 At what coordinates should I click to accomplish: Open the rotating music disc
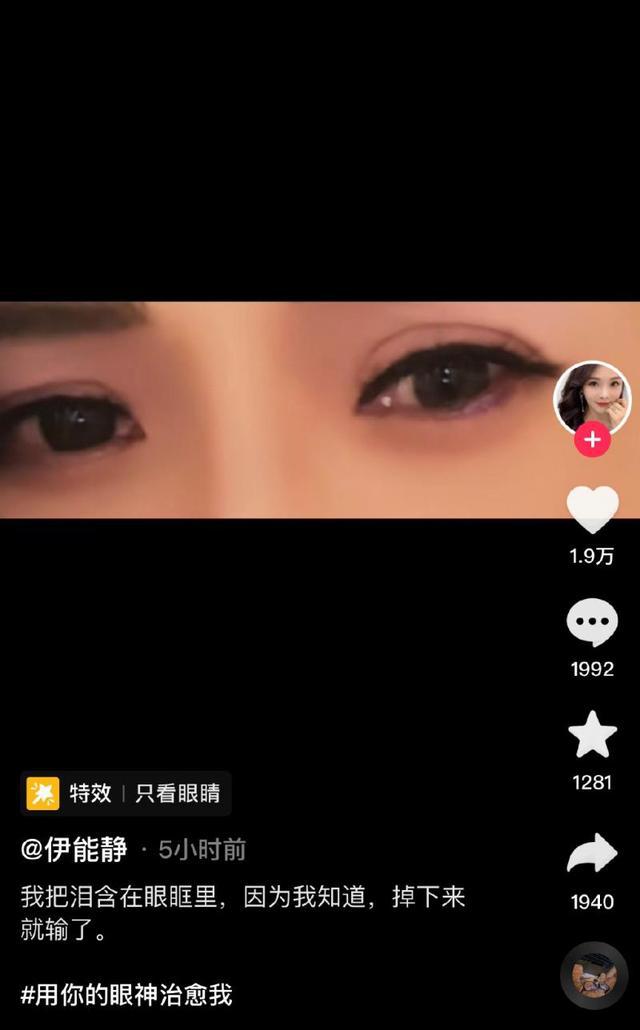[x=594, y=975]
